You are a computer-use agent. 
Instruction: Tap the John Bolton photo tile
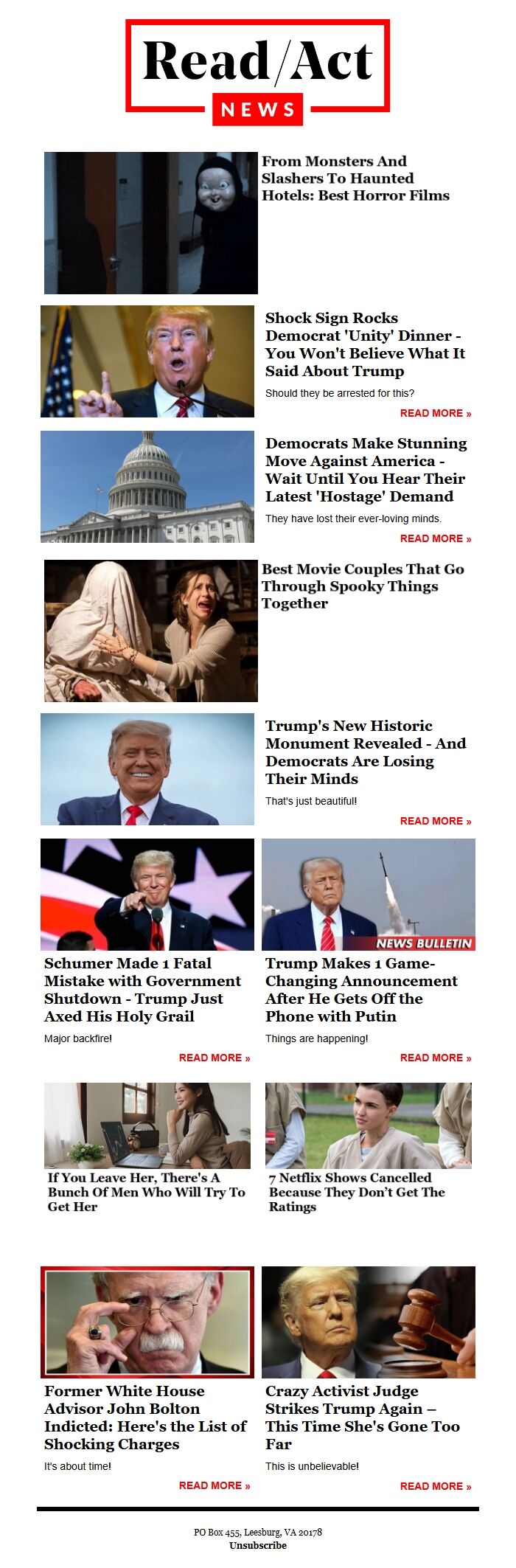[147, 1322]
